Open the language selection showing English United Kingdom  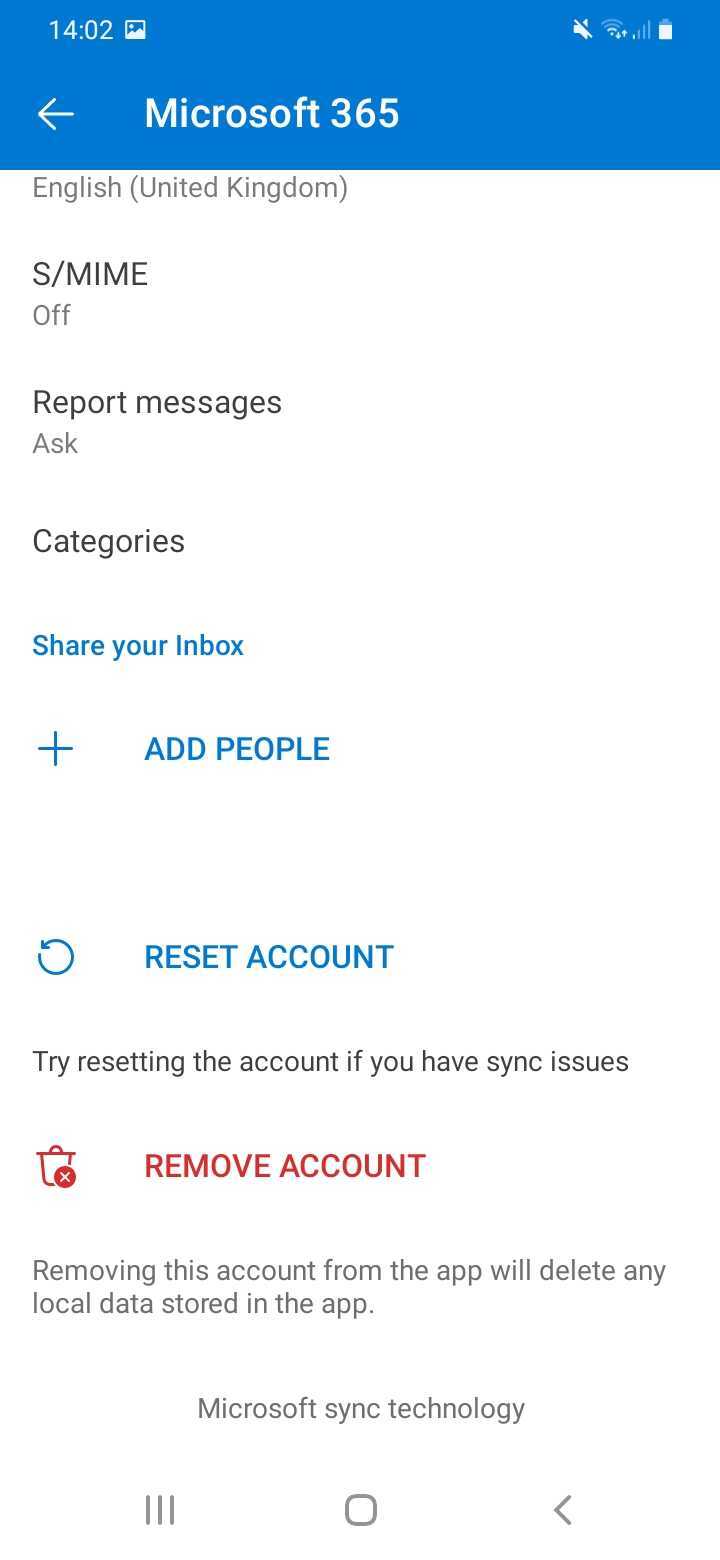190,187
